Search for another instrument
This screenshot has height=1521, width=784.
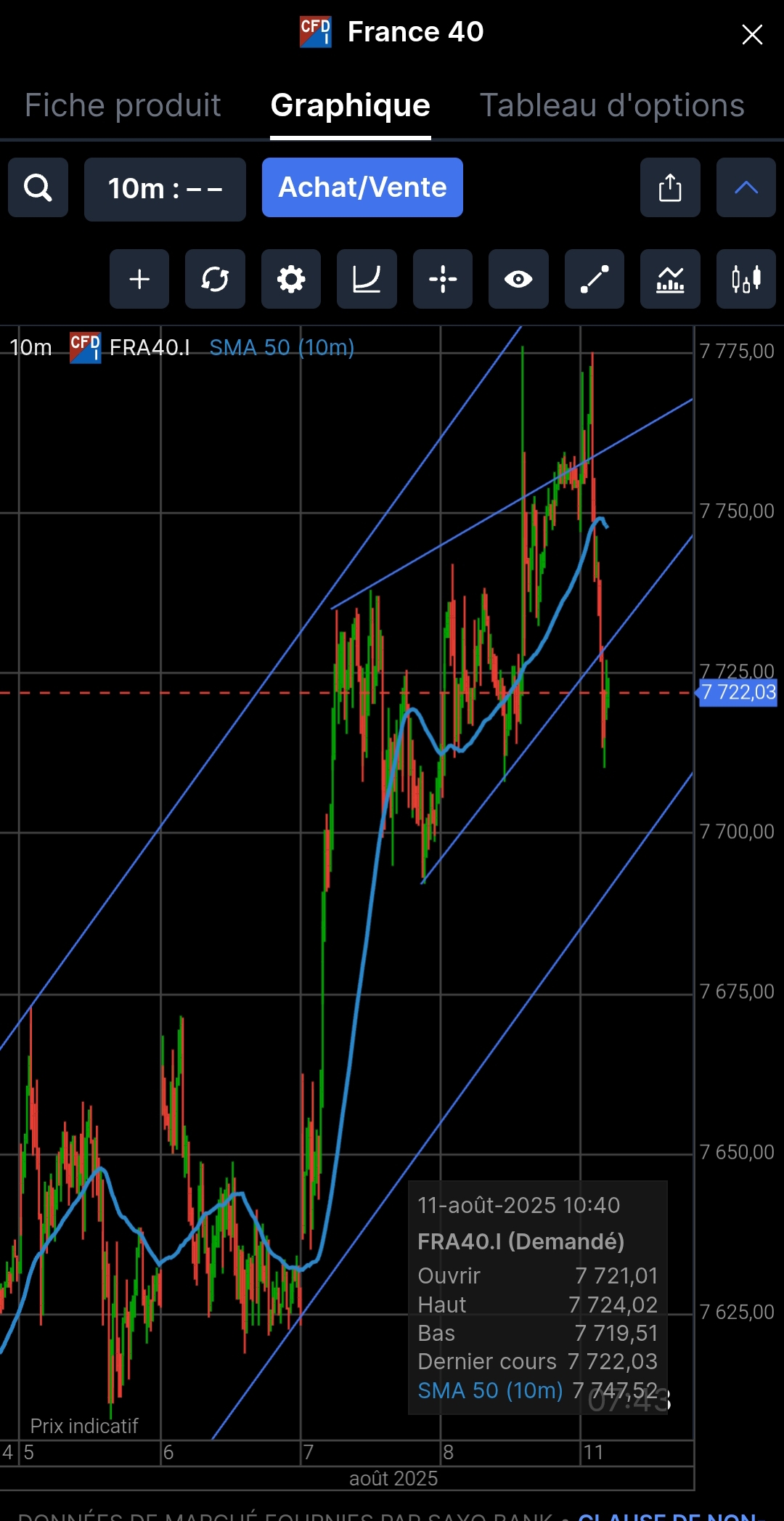(38, 188)
